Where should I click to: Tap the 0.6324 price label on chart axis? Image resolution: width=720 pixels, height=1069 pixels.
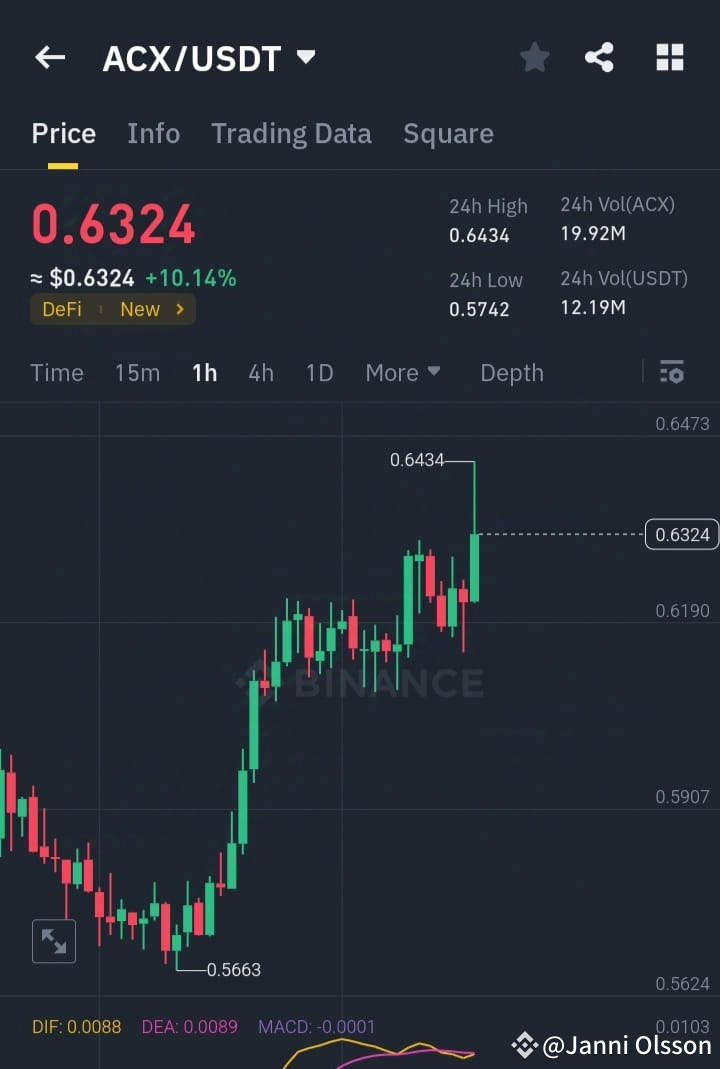(681, 534)
